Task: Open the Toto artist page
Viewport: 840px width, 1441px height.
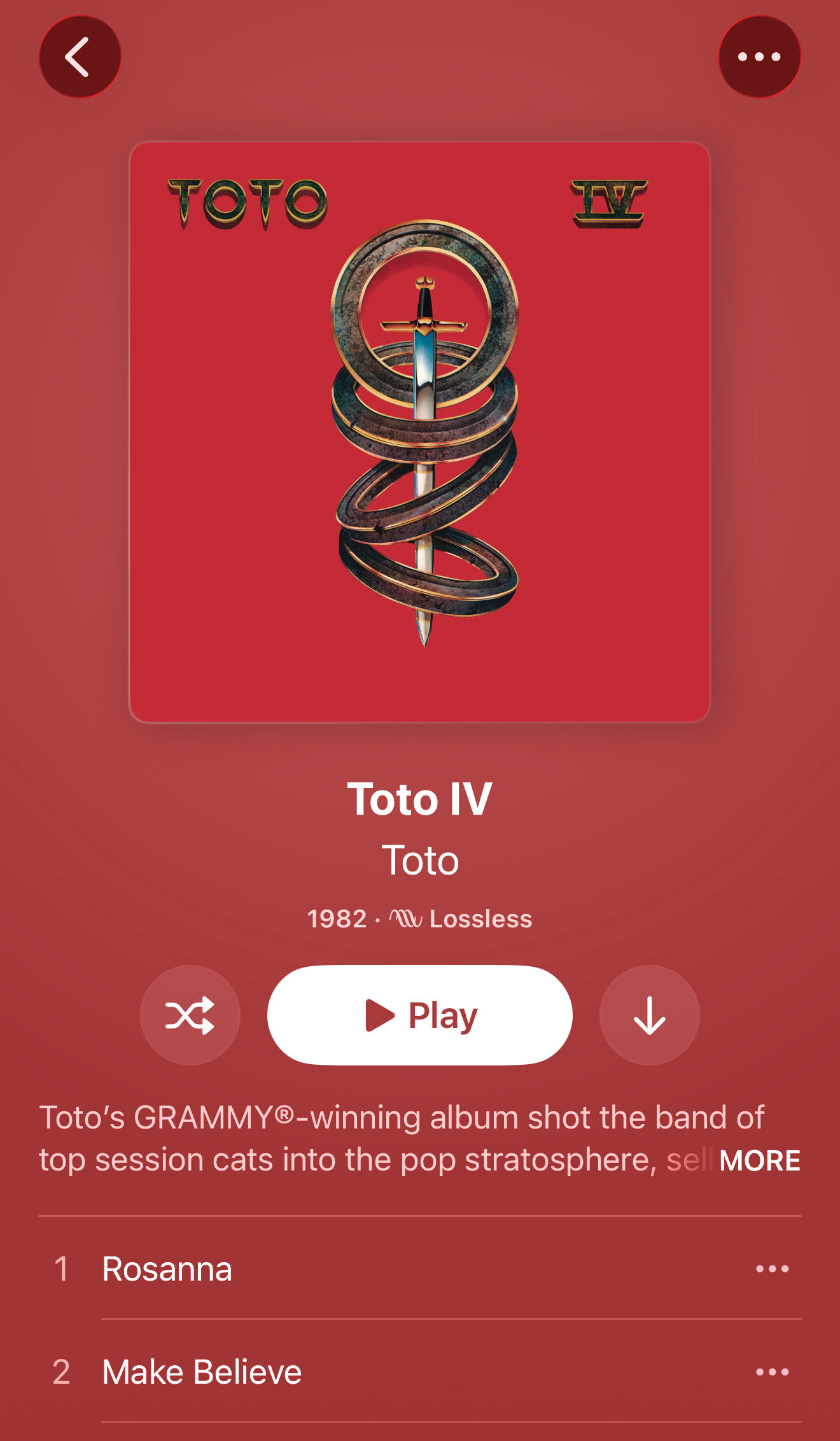Action: (420, 861)
